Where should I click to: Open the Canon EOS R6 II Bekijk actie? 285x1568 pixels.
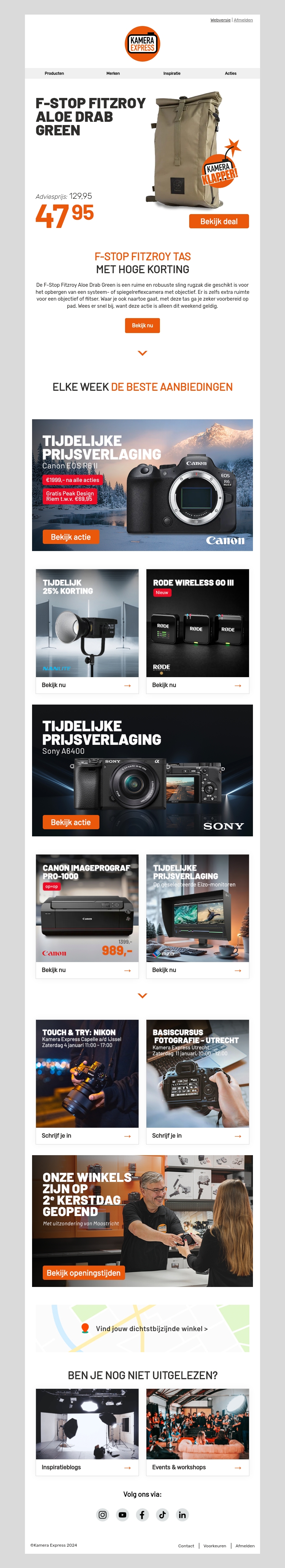click(x=71, y=537)
